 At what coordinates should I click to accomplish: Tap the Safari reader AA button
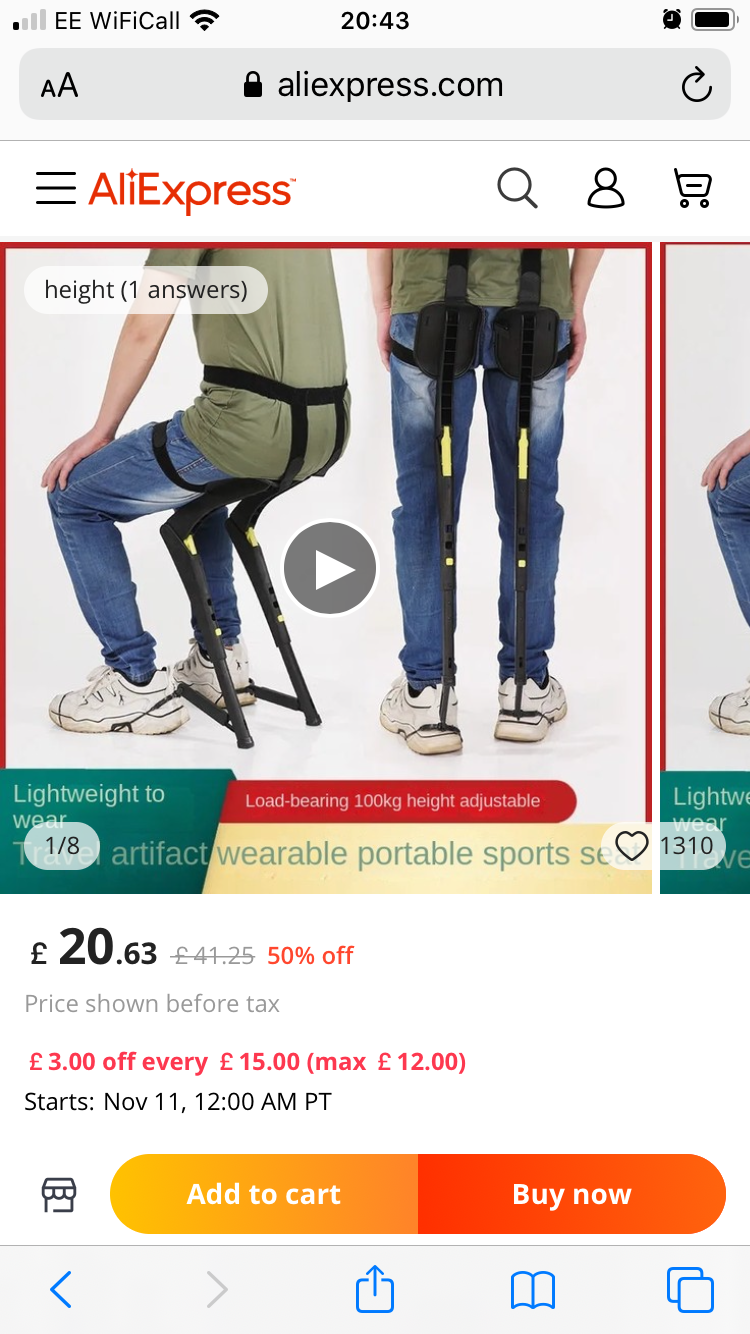(x=59, y=86)
